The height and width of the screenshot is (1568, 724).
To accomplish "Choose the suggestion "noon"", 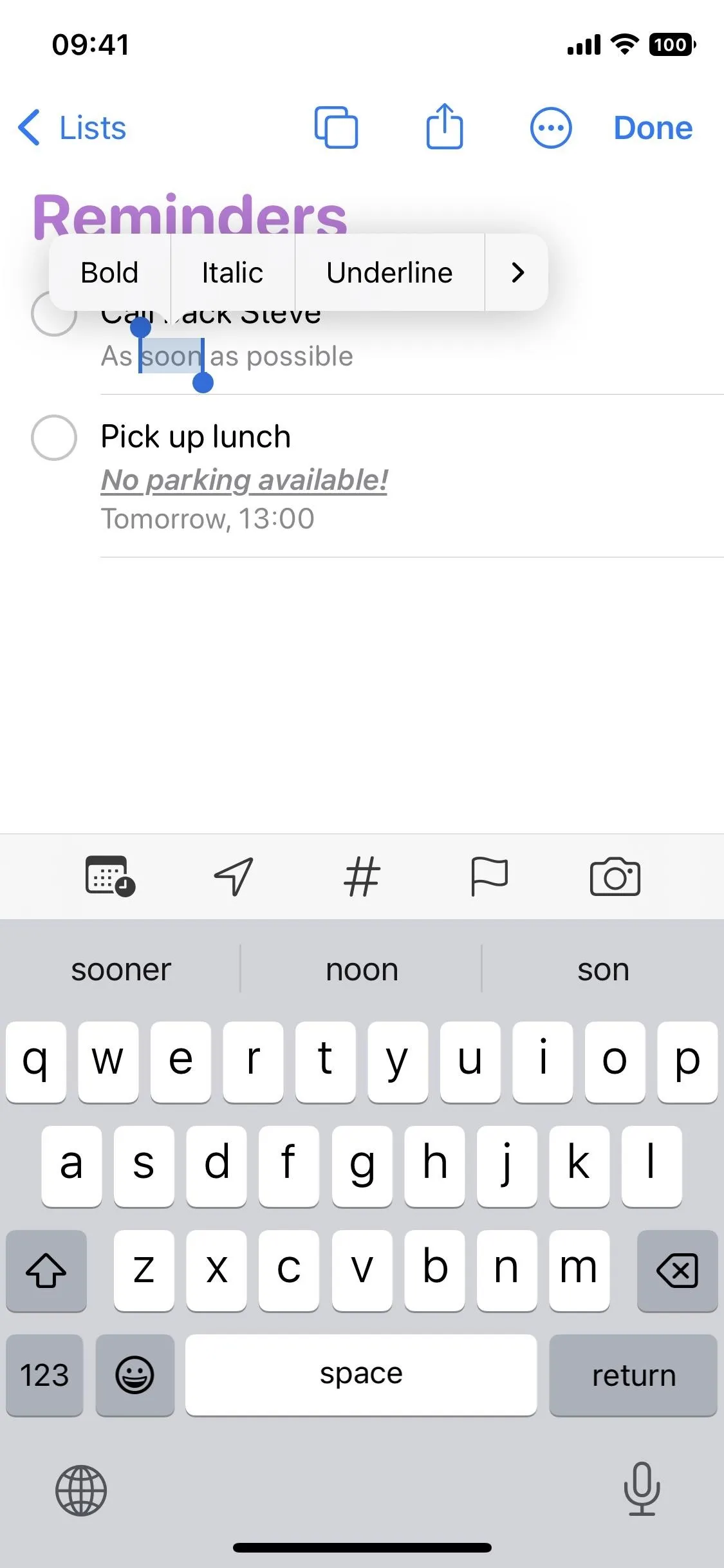I will pos(362,969).
